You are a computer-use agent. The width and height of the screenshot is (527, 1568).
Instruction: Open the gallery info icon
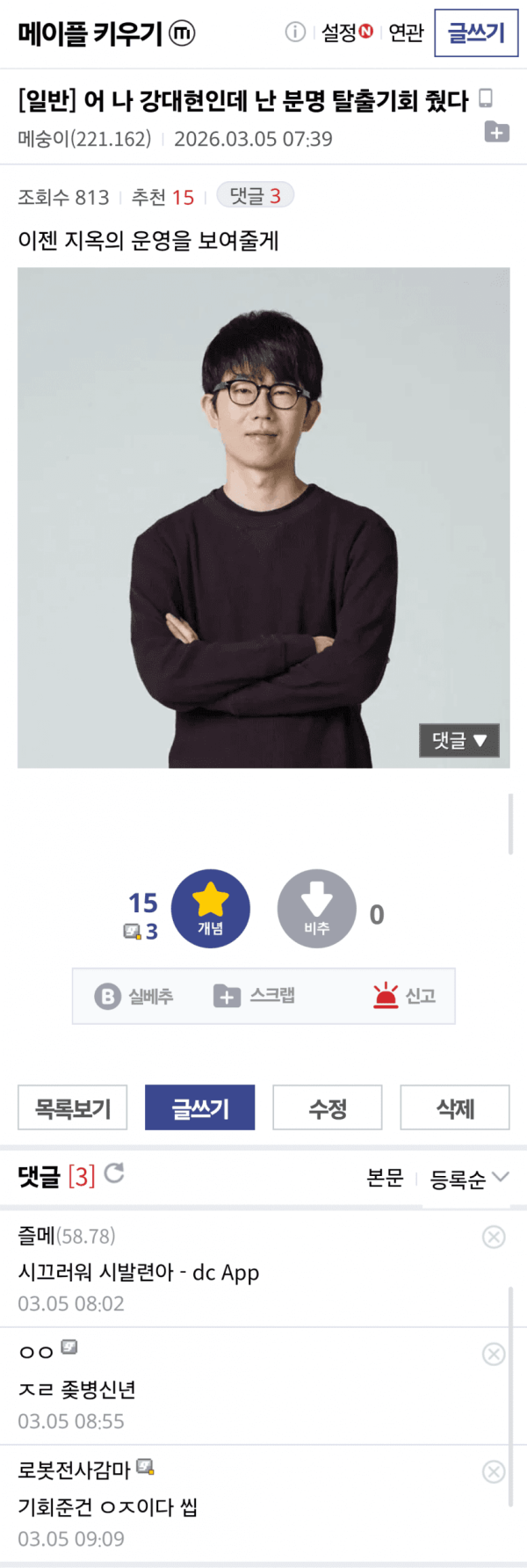295,33
